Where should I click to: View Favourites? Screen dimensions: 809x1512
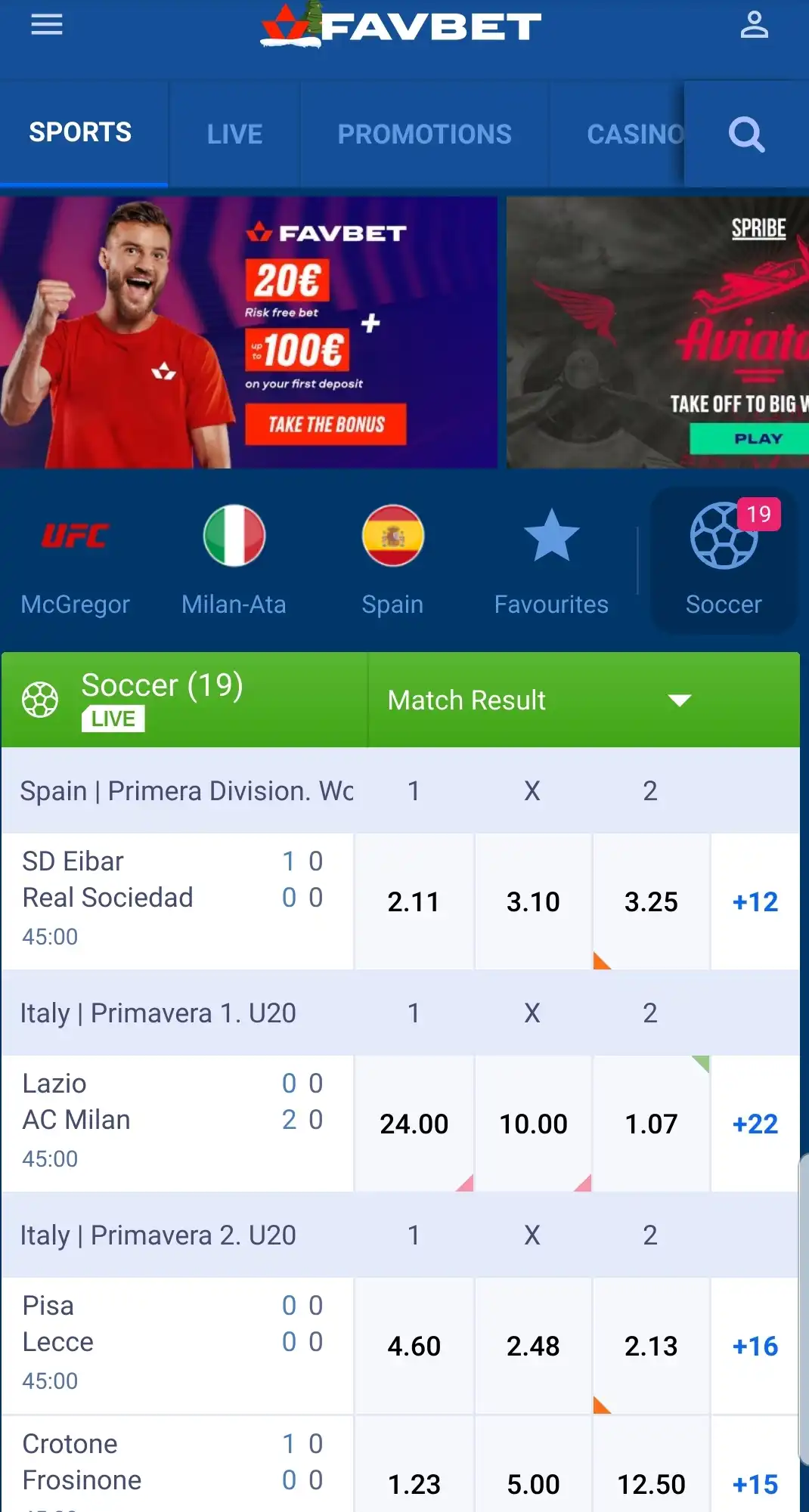(551, 560)
